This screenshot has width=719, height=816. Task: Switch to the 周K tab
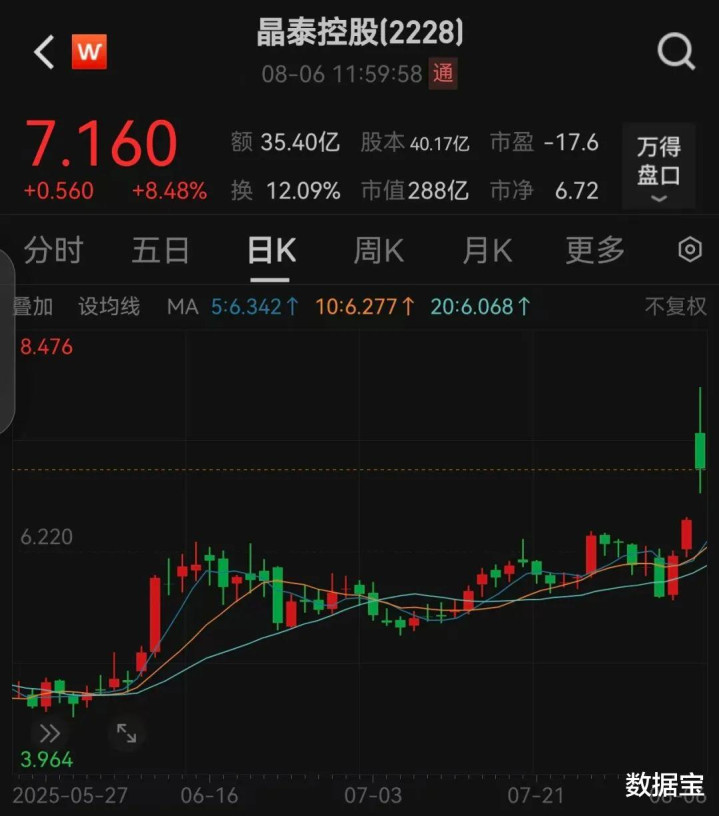coord(379,250)
